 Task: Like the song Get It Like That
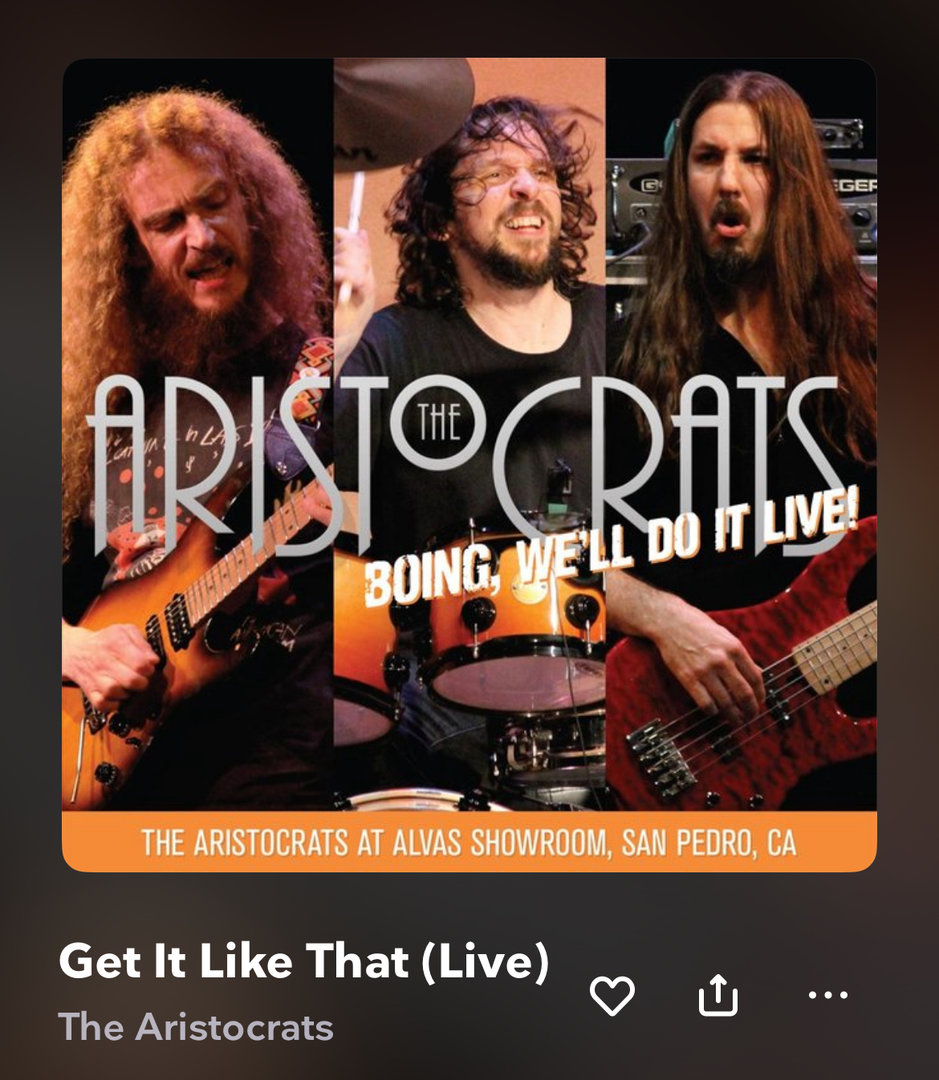612,995
